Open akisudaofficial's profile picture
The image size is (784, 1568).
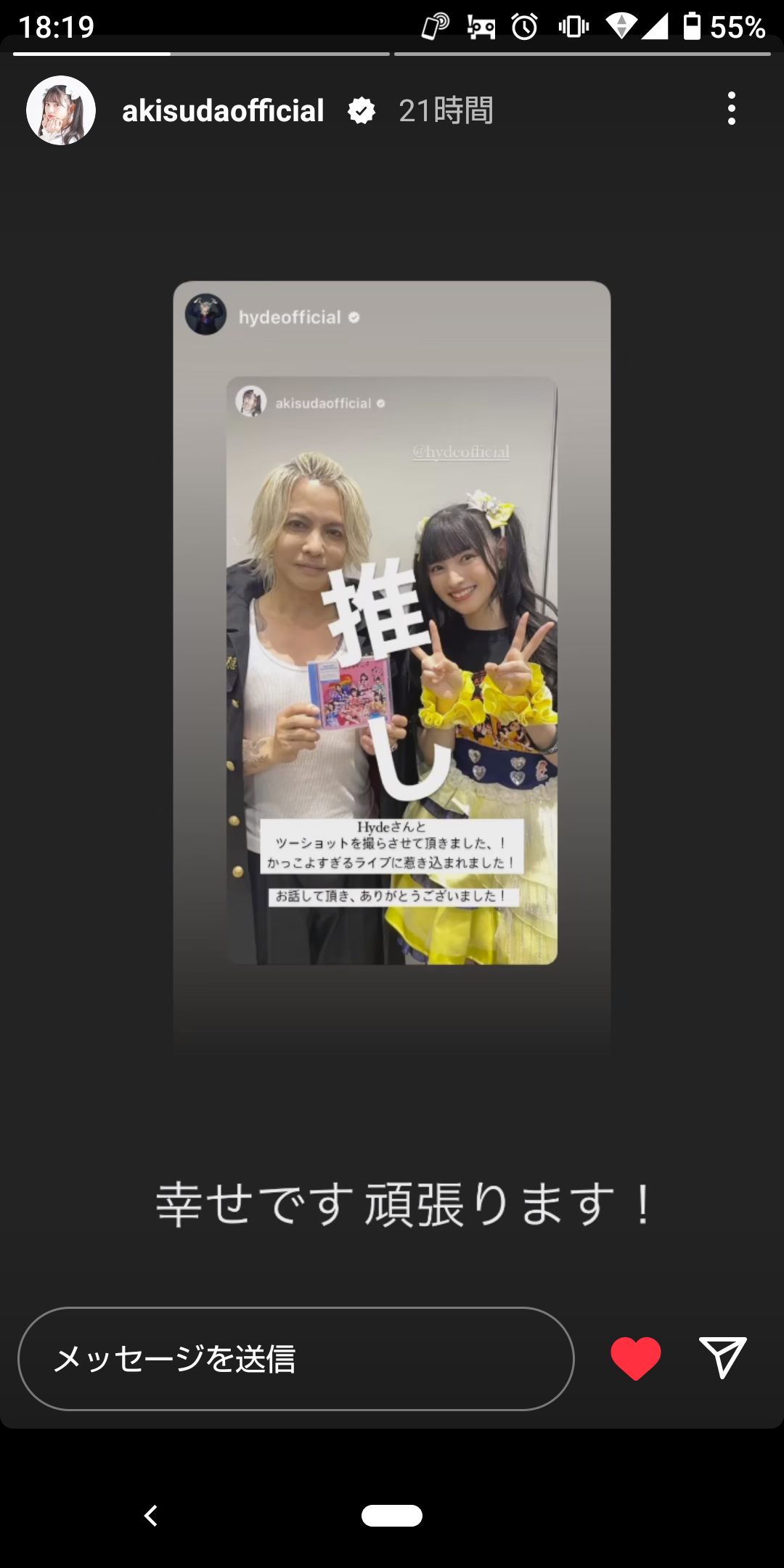click(61, 110)
